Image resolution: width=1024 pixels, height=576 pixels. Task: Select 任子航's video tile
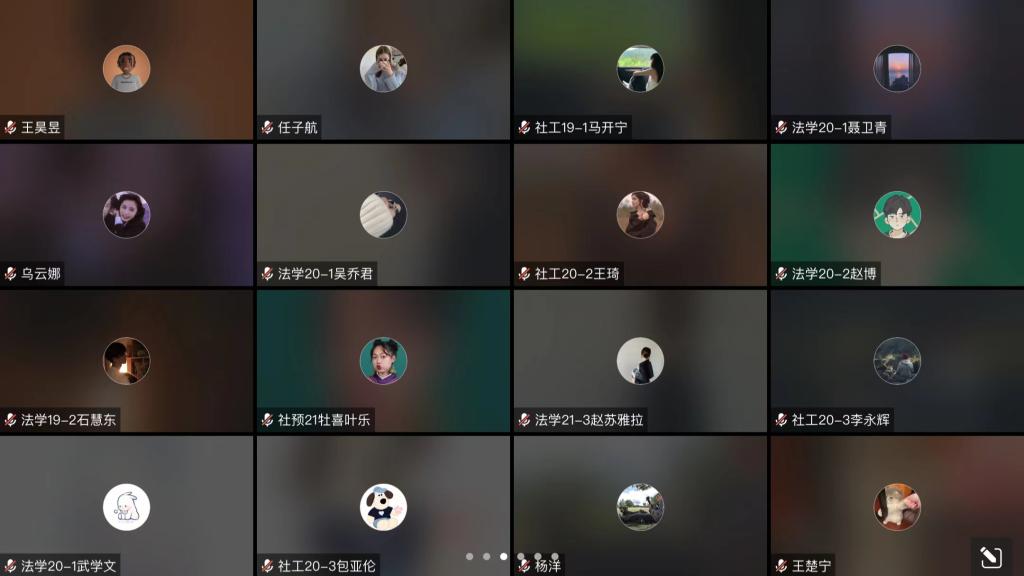pos(383,69)
